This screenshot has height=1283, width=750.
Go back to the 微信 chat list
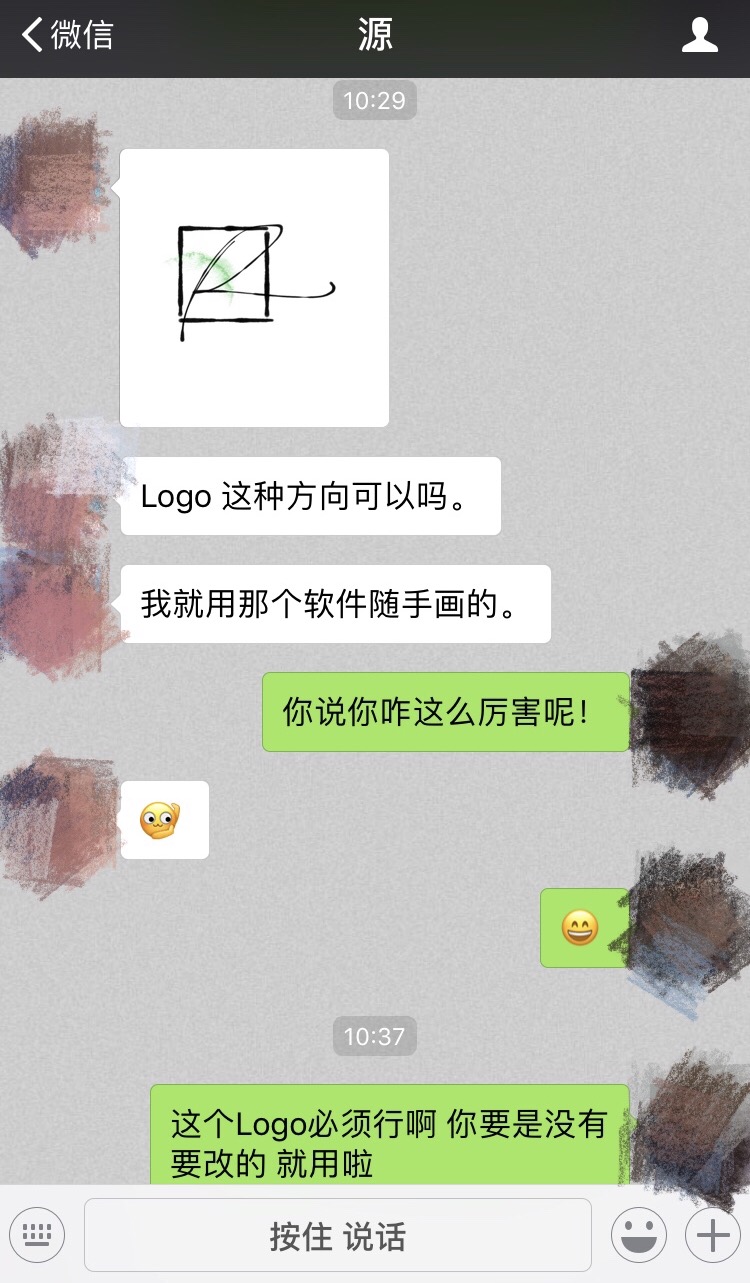pos(66,36)
